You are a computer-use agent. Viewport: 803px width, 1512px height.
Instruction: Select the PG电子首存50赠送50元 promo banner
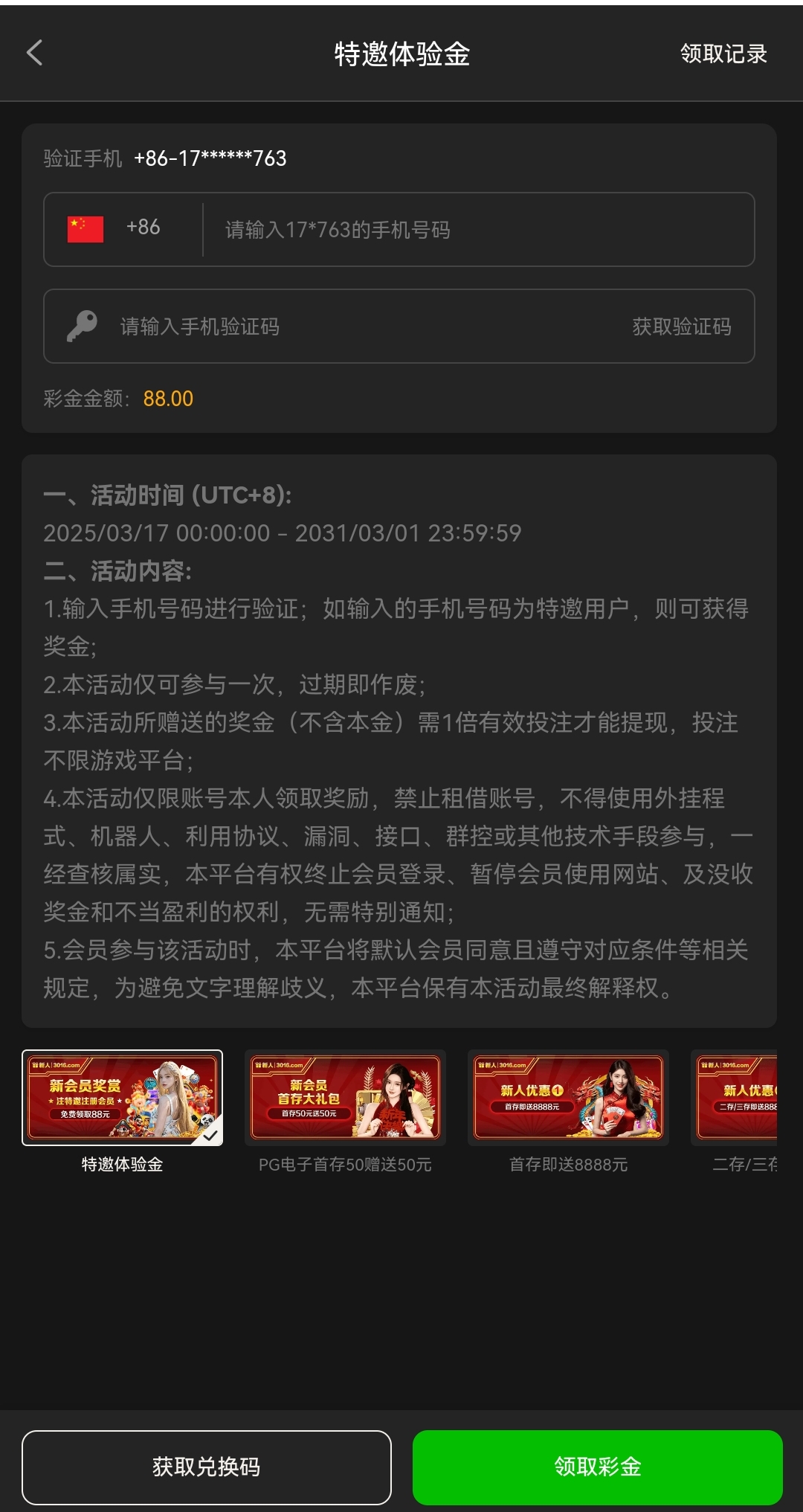point(345,1097)
